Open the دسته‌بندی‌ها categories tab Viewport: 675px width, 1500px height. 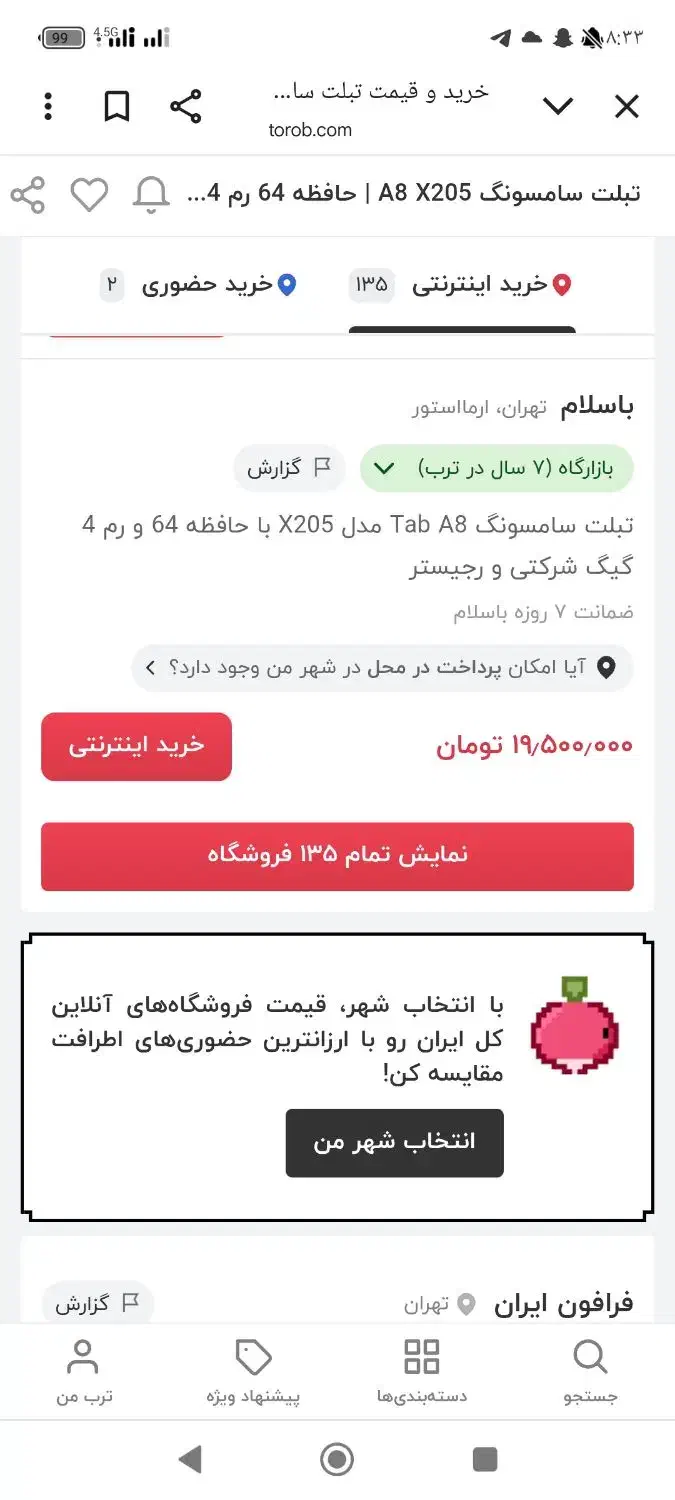421,1372
